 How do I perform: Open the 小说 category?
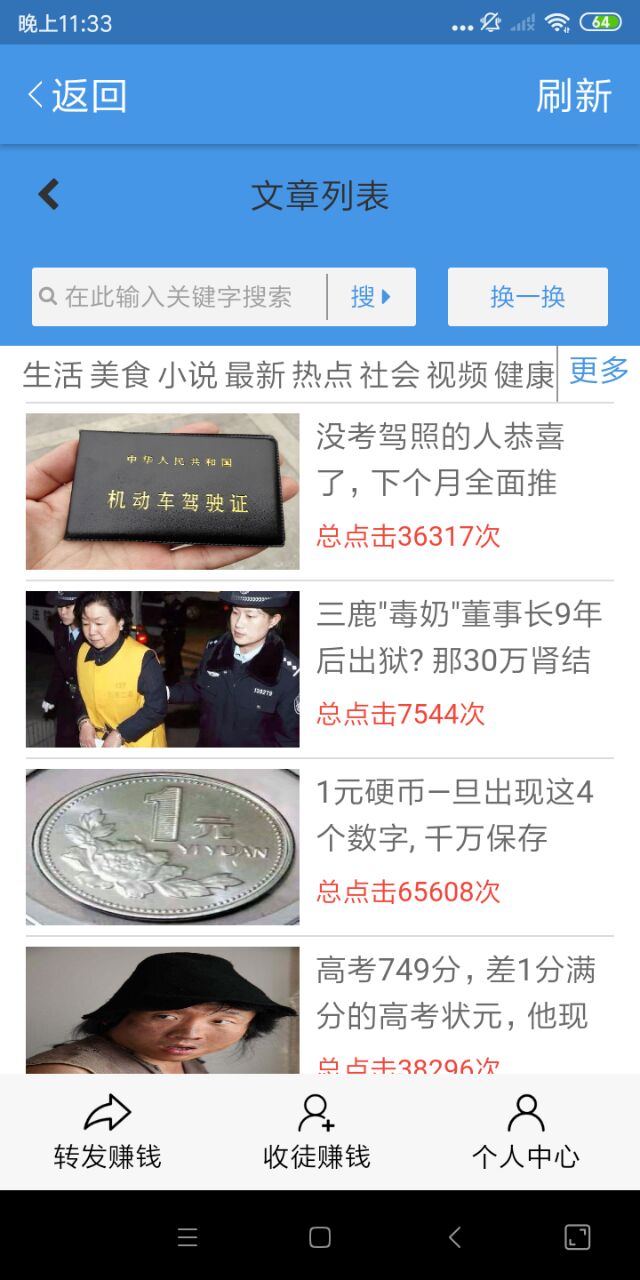pos(187,375)
